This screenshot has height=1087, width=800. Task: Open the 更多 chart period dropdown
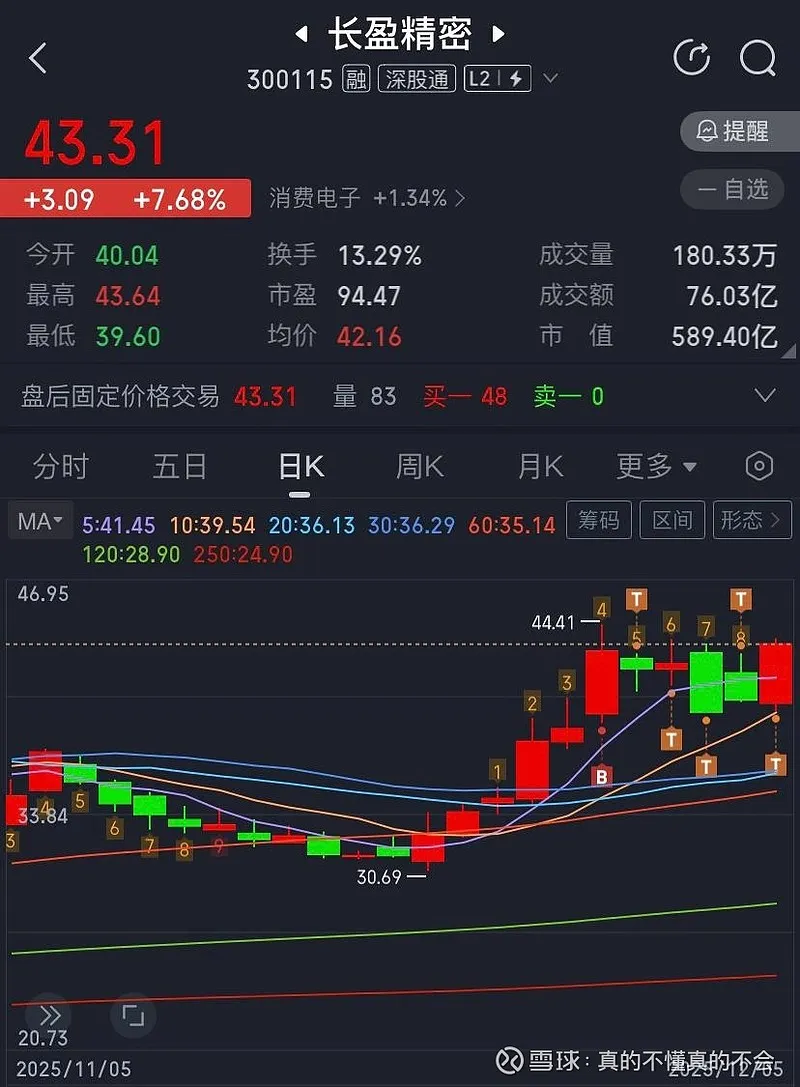[x=656, y=466]
